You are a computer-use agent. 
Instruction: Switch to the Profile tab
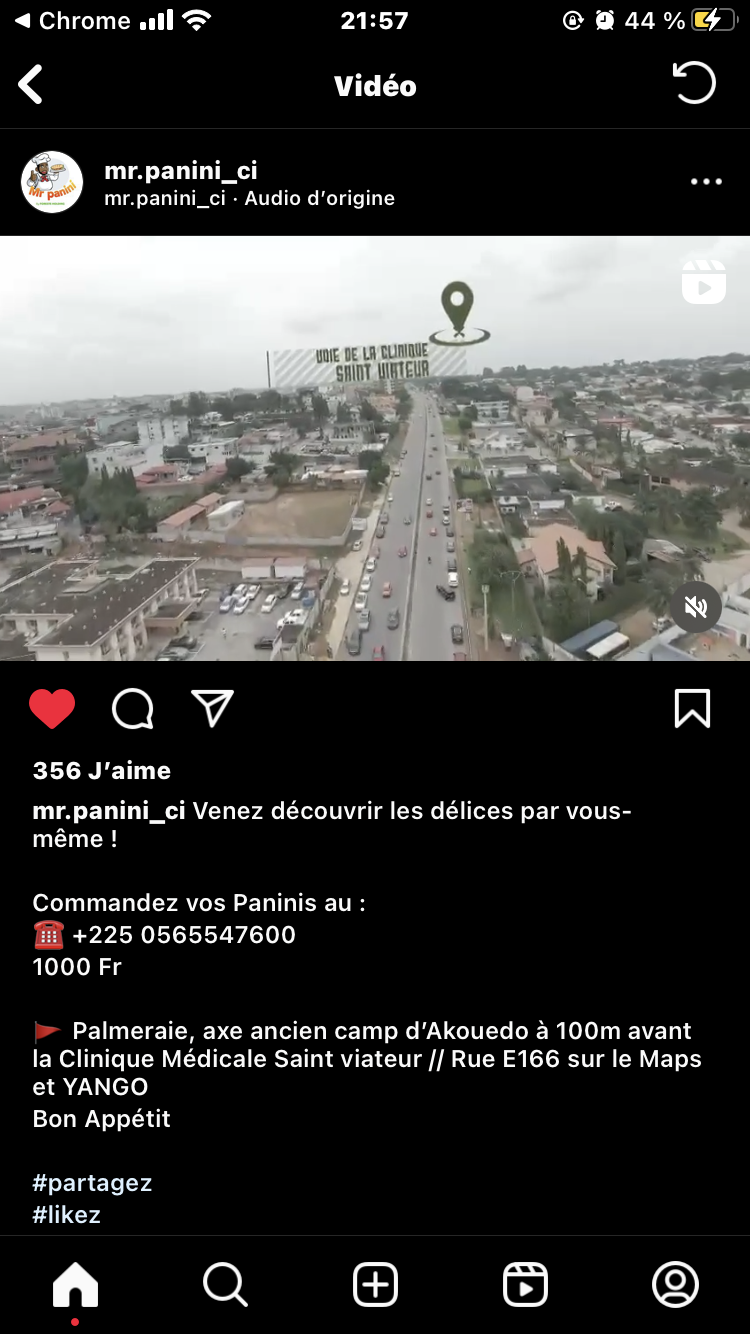point(675,1285)
